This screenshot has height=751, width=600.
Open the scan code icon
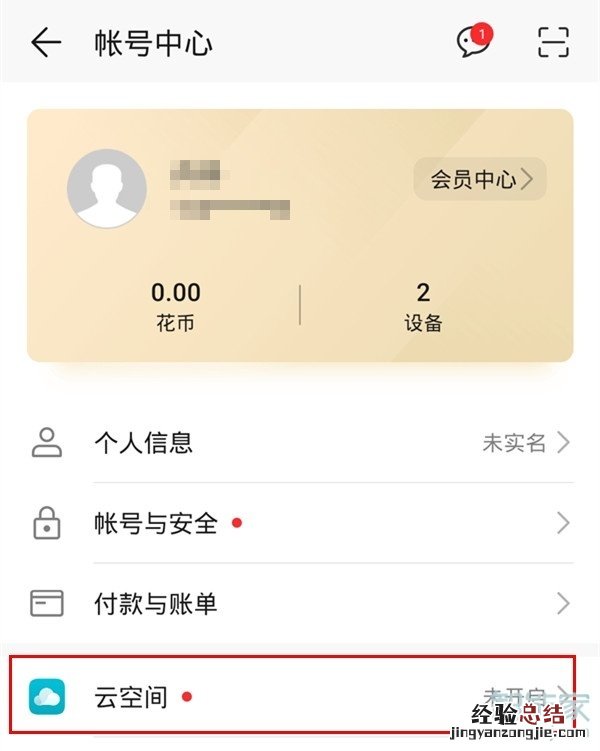[553, 42]
